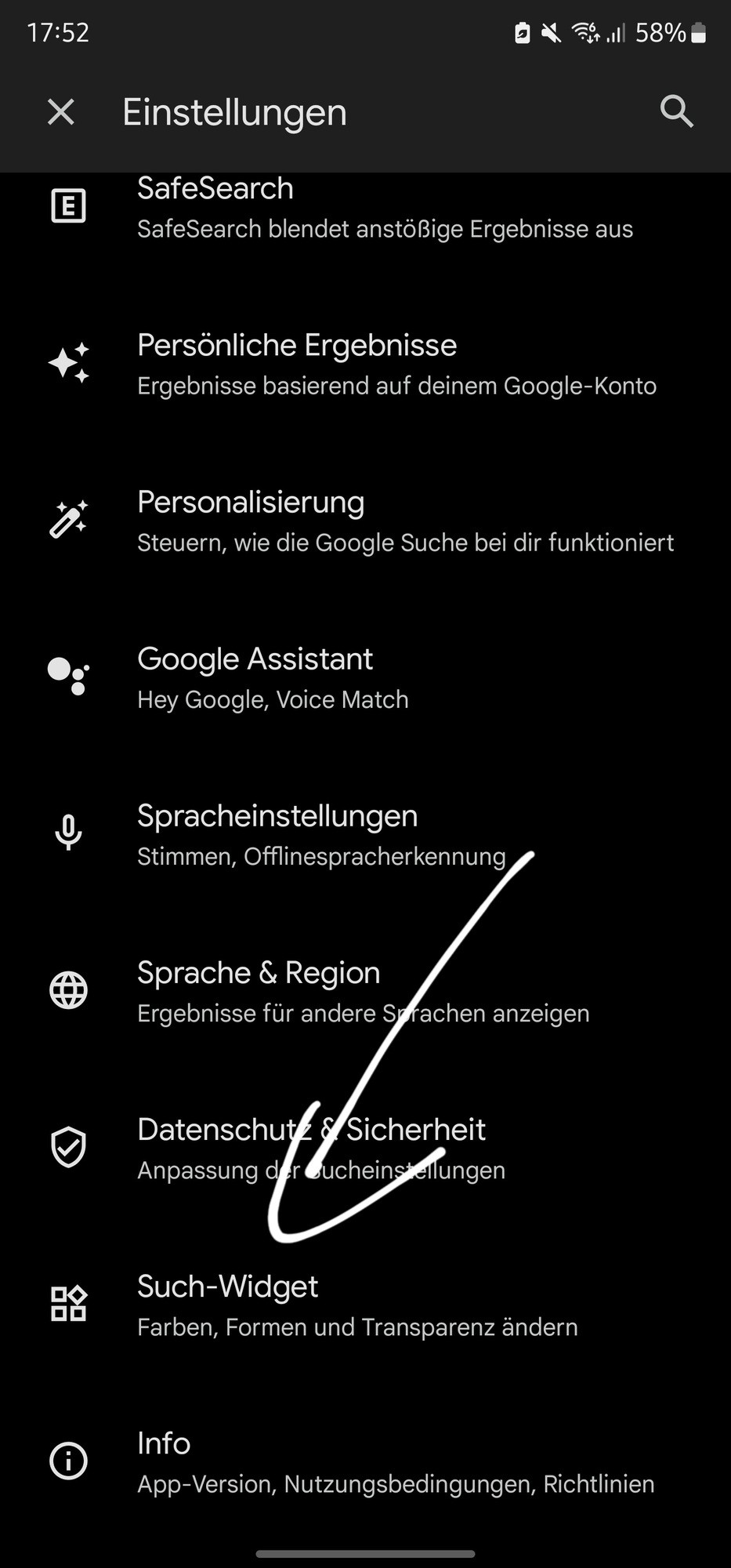731x1568 pixels.
Task: Open Such-Widget settings
Action: click(365, 1305)
